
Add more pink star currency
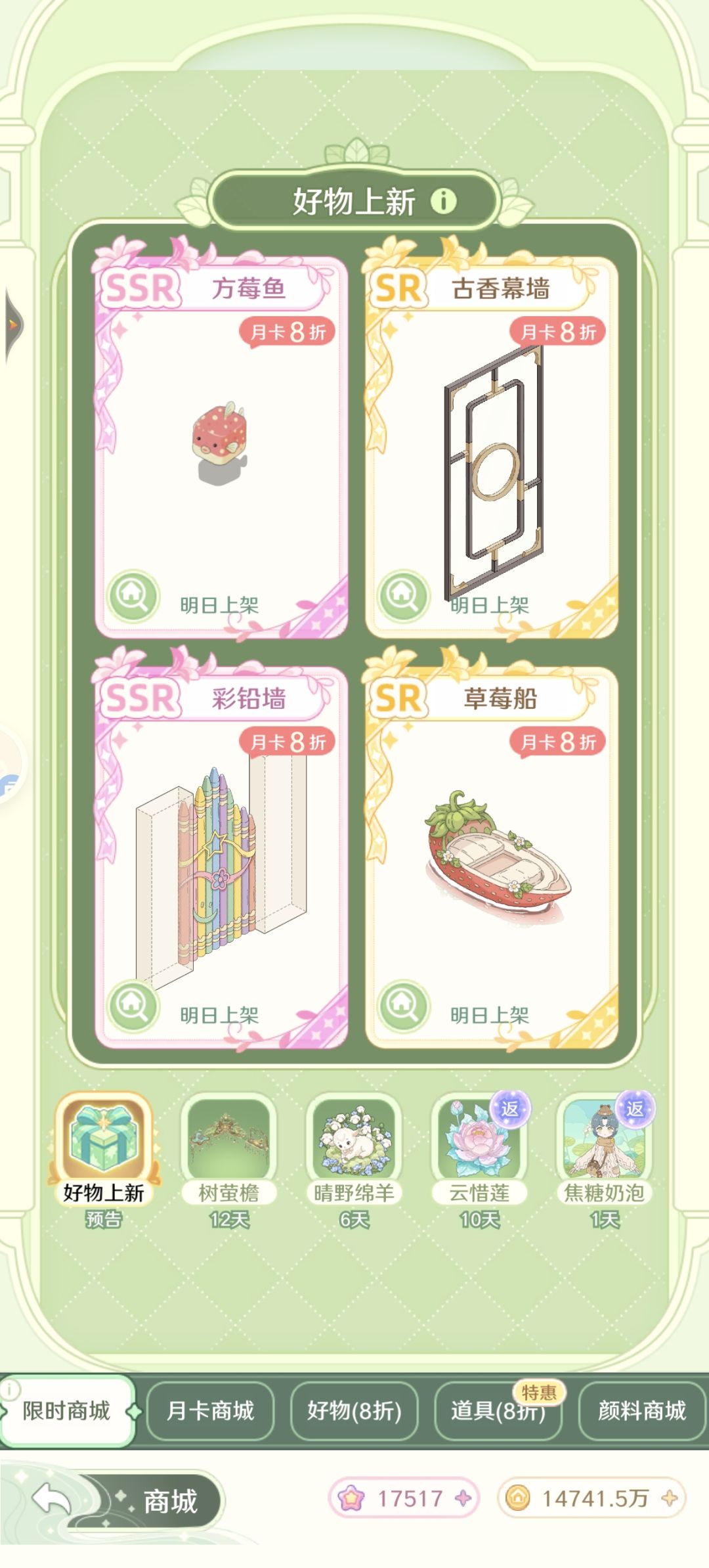click(463, 1498)
